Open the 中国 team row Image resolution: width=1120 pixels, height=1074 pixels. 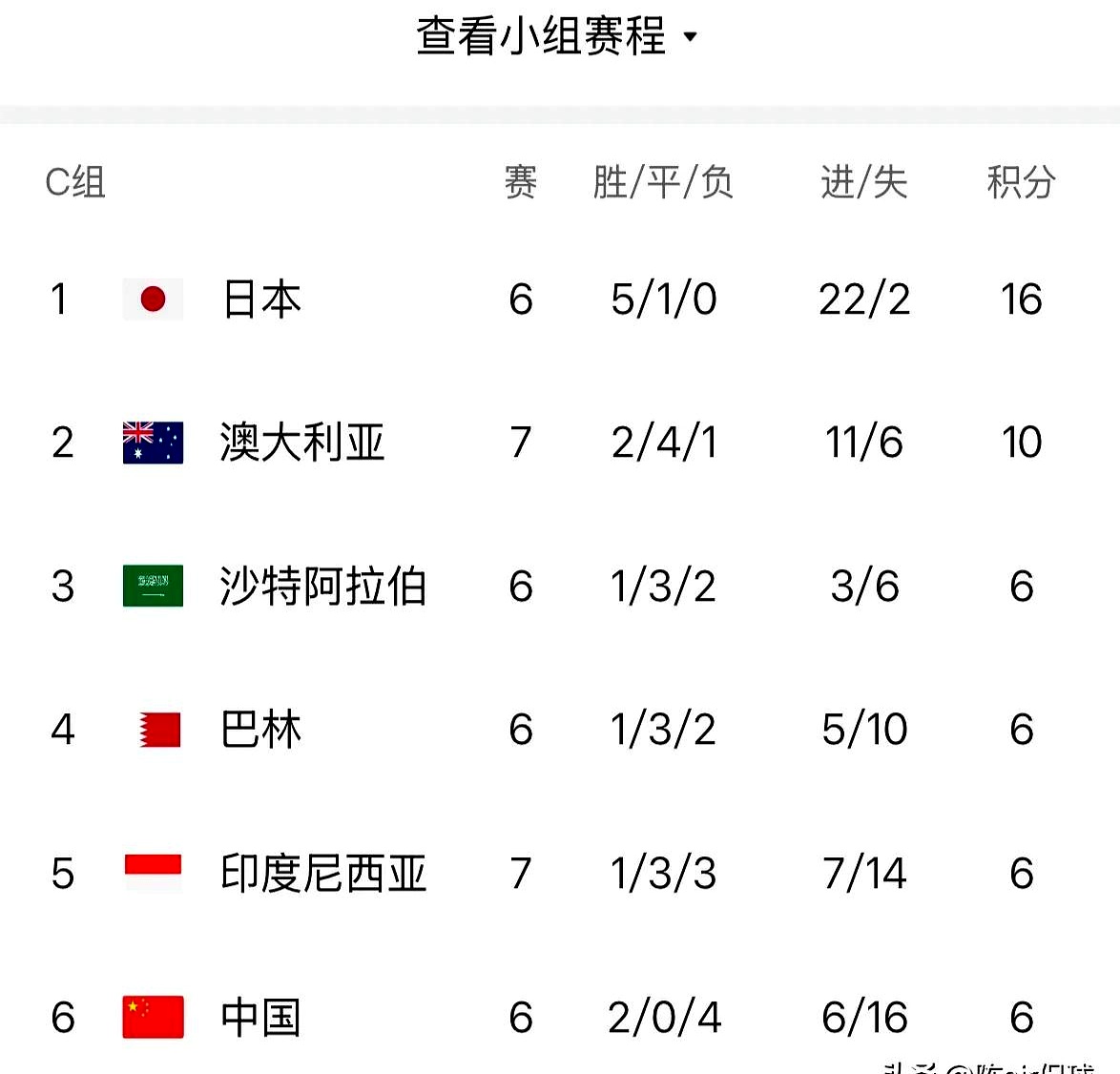pyautogui.click(x=261, y=1018)
